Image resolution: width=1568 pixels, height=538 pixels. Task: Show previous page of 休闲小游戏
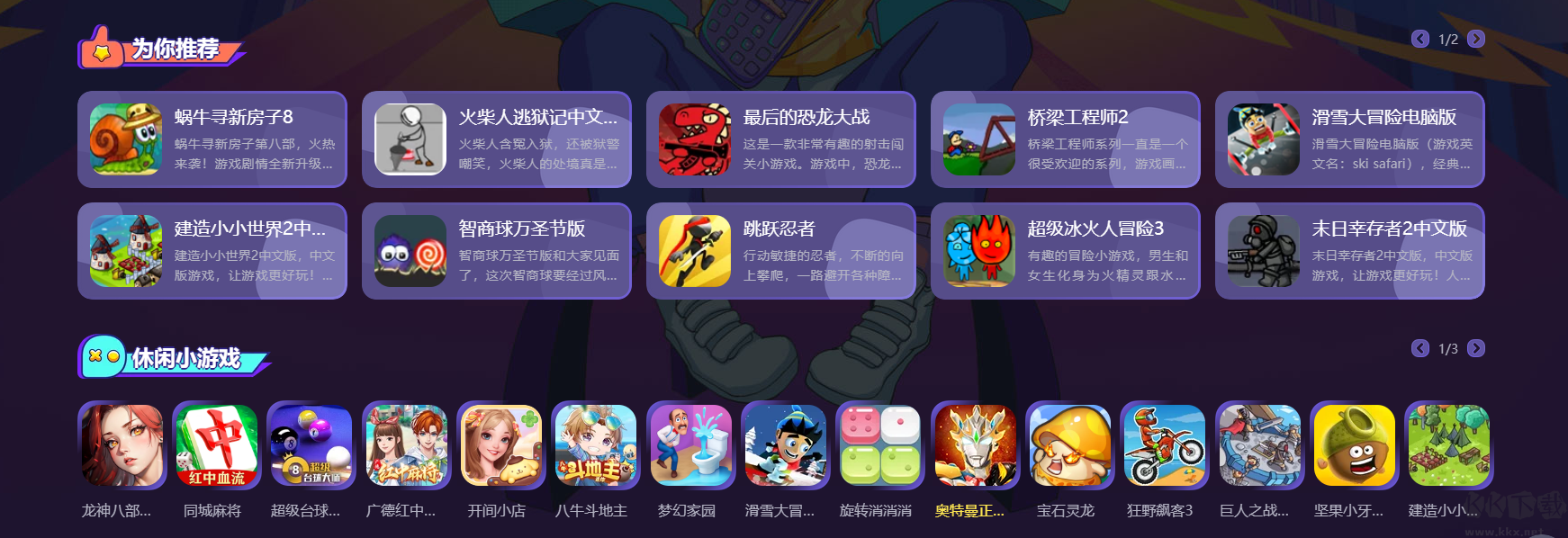(x=1420, y=348)
